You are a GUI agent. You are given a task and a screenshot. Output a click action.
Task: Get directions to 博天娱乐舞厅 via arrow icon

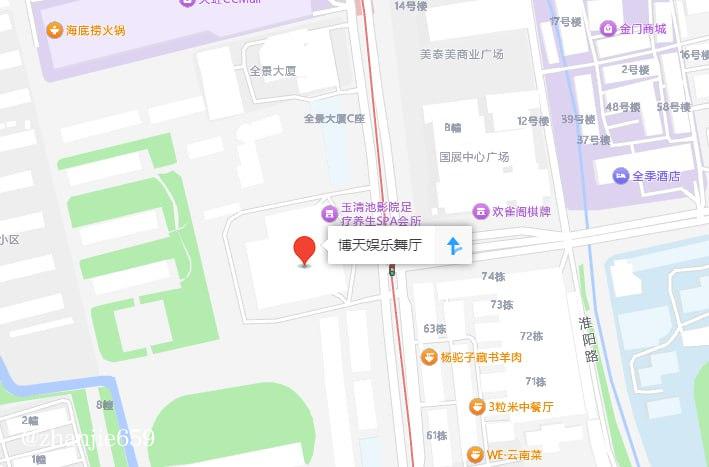[453, 245]
